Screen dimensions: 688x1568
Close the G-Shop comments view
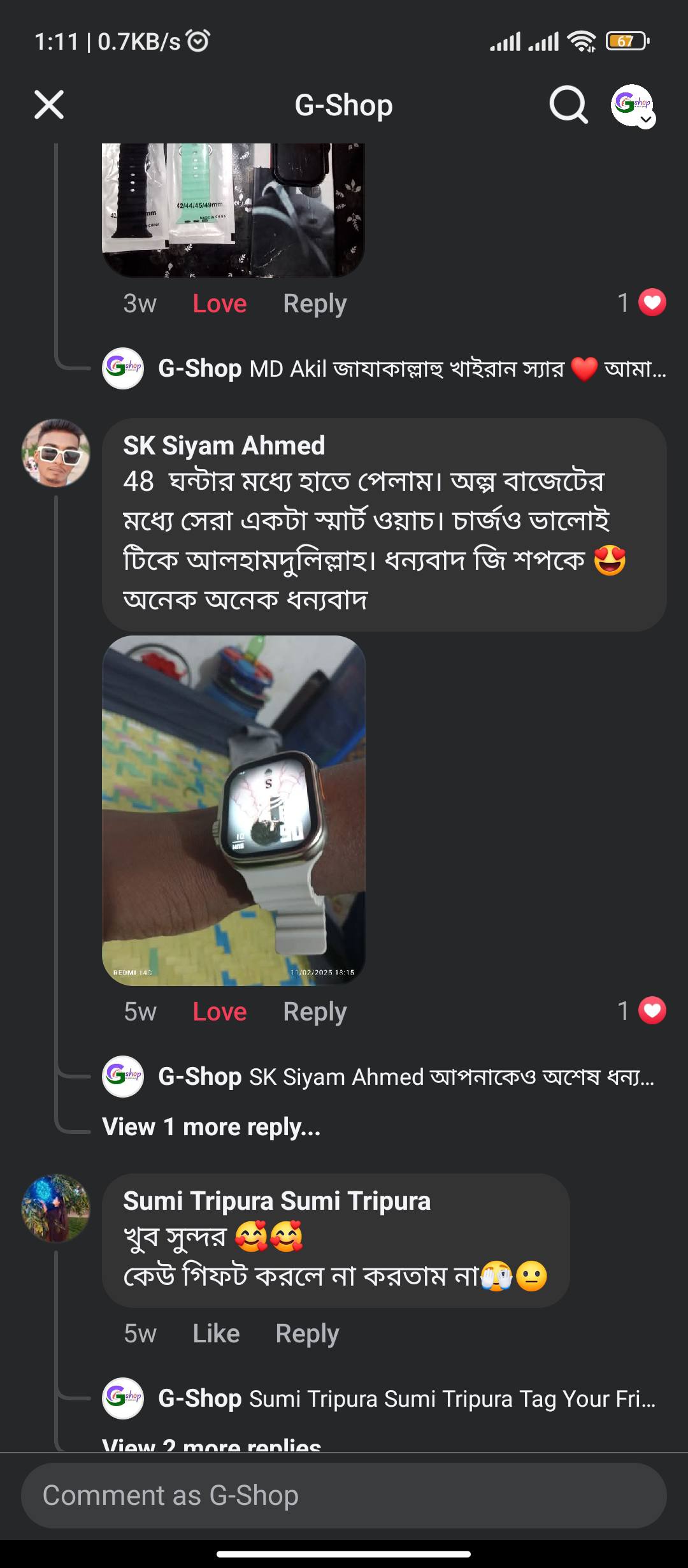click(49, 105)
